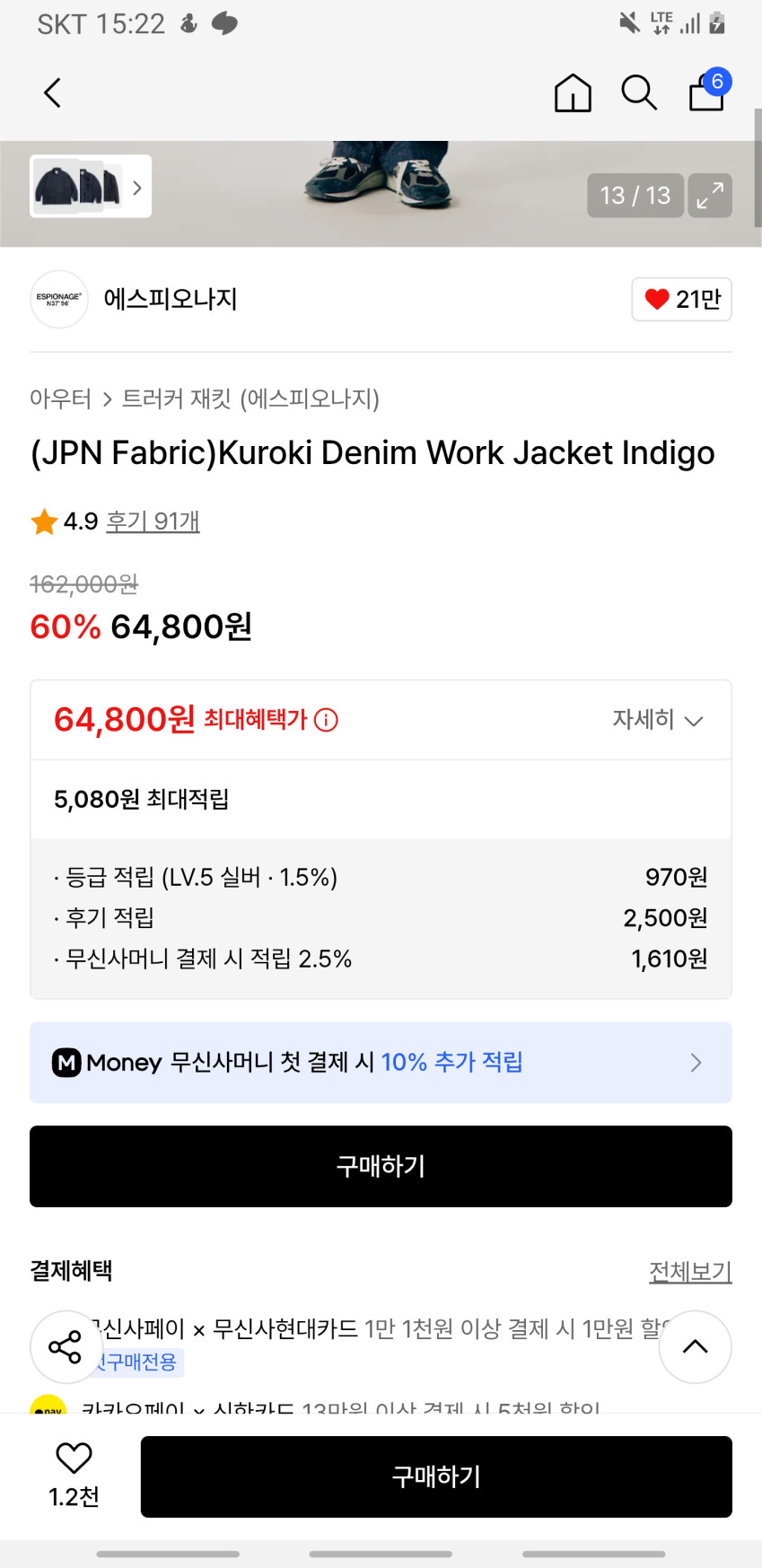
Task: Open 무신사머니 첫 결제 10% 추가 적립 banner
Action: [x=381, y=1063]
